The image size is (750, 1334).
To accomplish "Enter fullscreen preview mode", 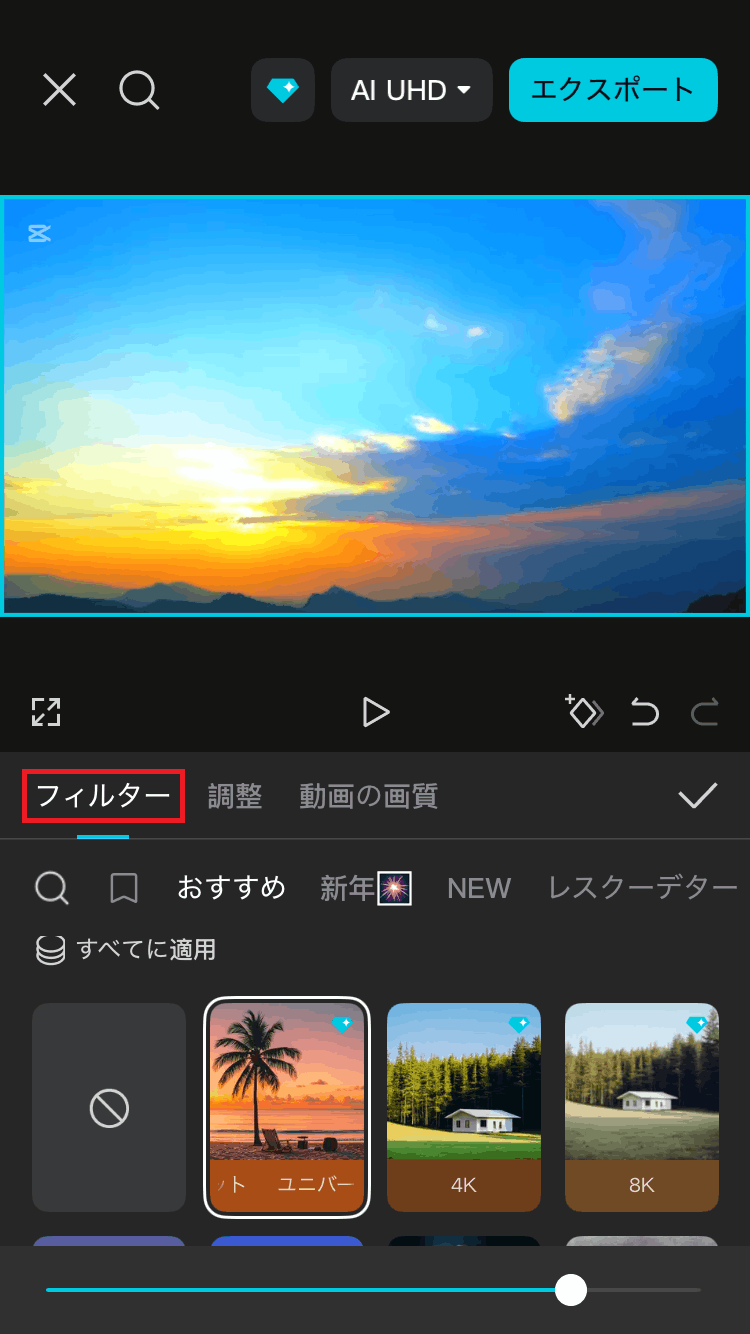I will coord(44,712).
